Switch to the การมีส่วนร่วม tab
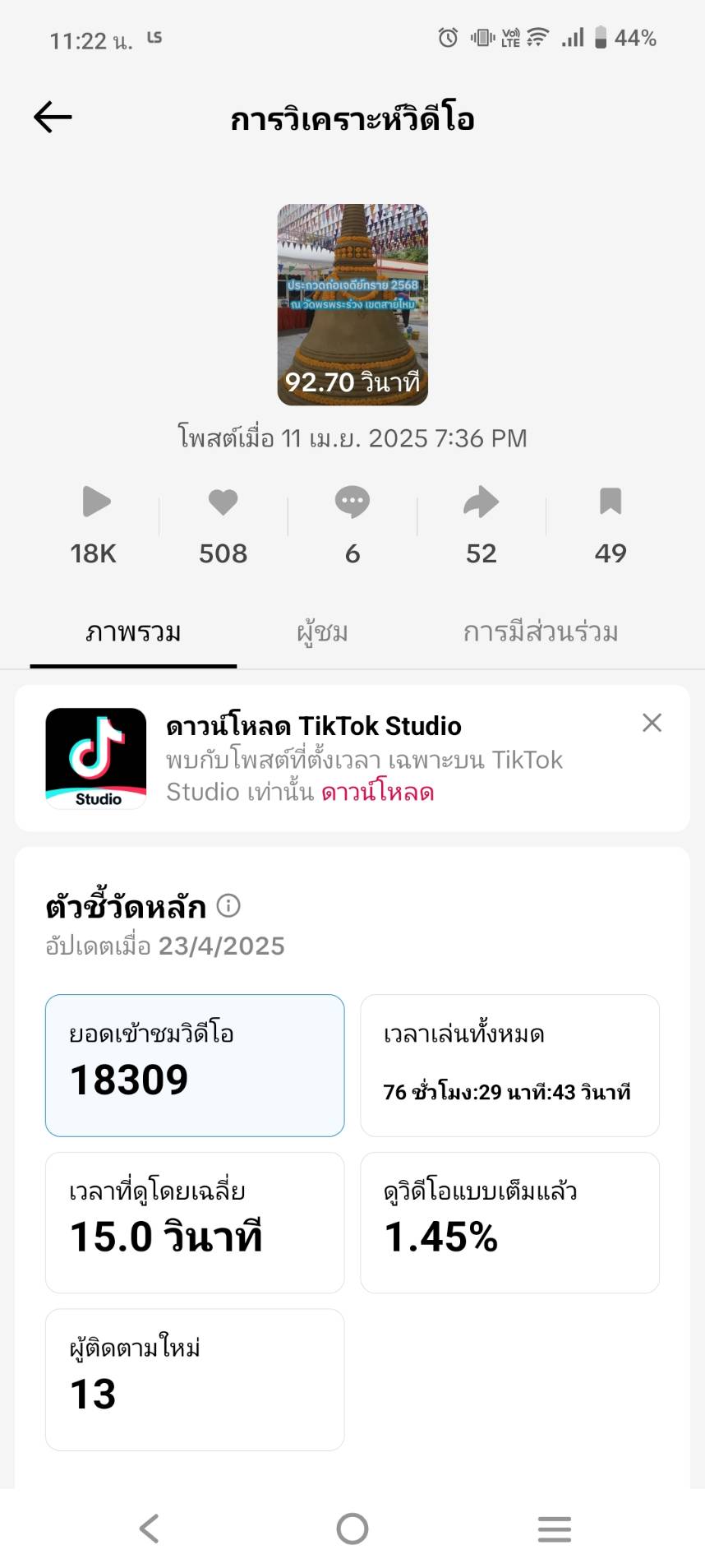 click(x=541, y=632)
